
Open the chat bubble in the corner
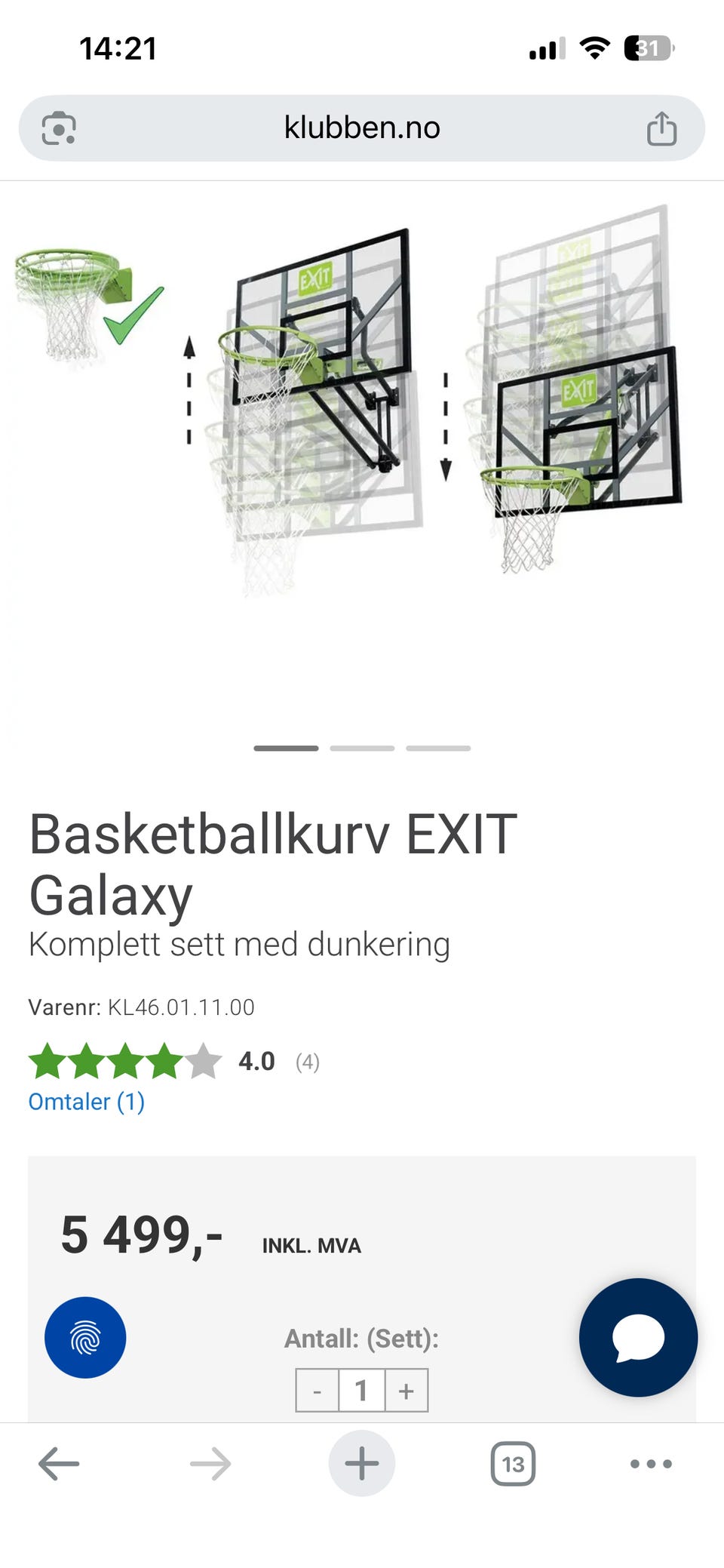click(x=637, y=1336)
